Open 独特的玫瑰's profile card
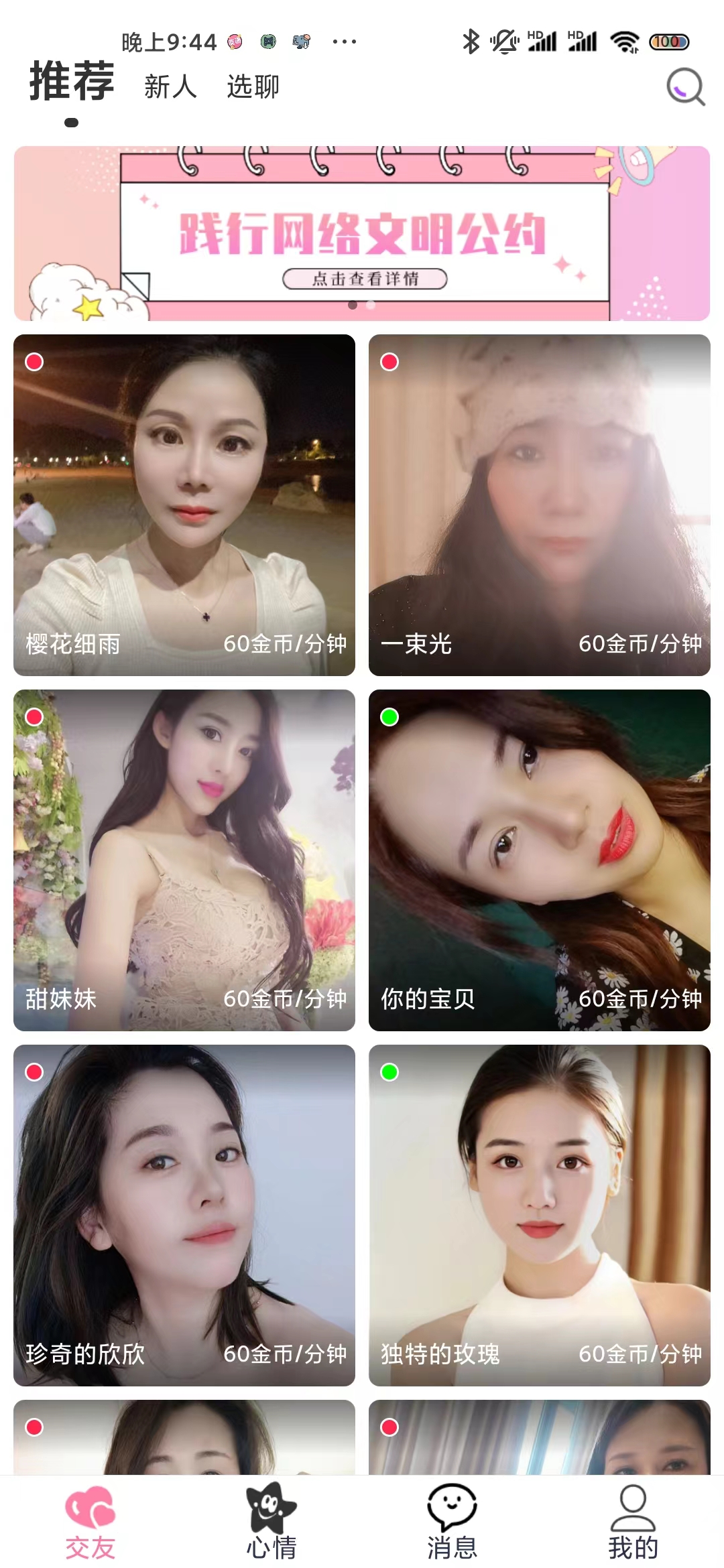Viewport: 724px width, 1568px height. (539, 1215)
